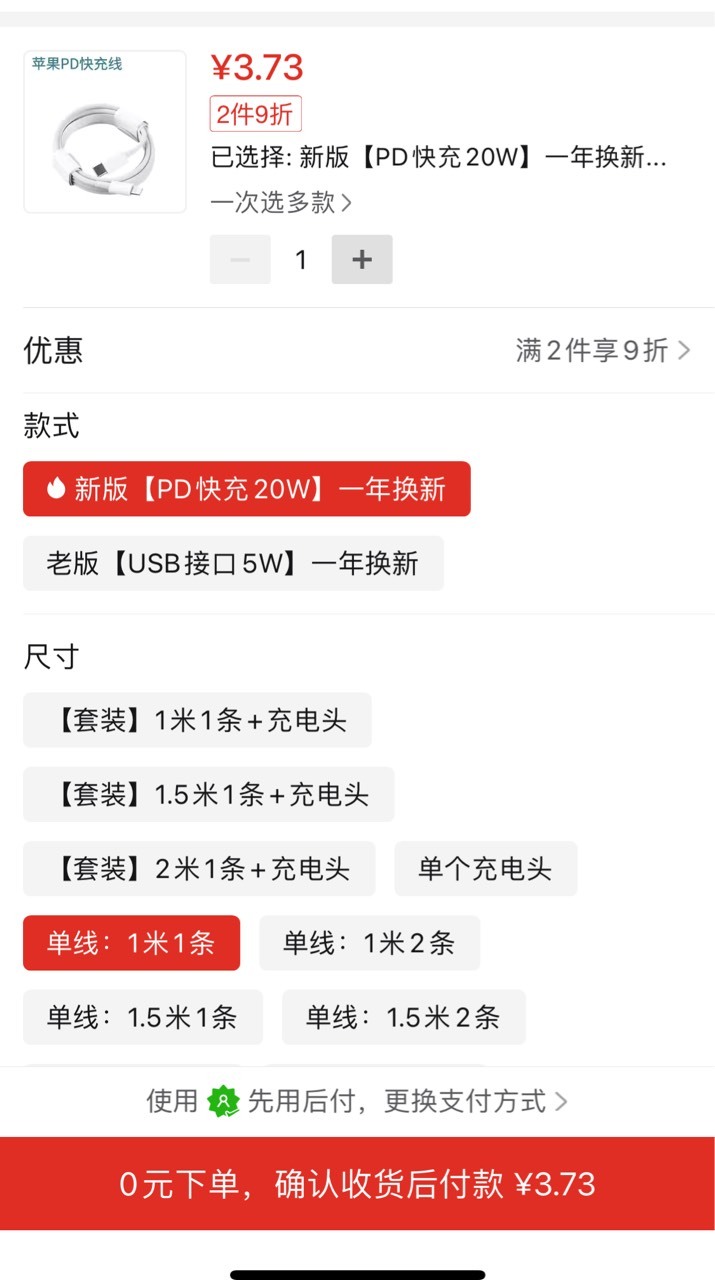715x1280 pixels.
Task: Open 一次选多款 multi-selection
Action: tap(281, 203)
